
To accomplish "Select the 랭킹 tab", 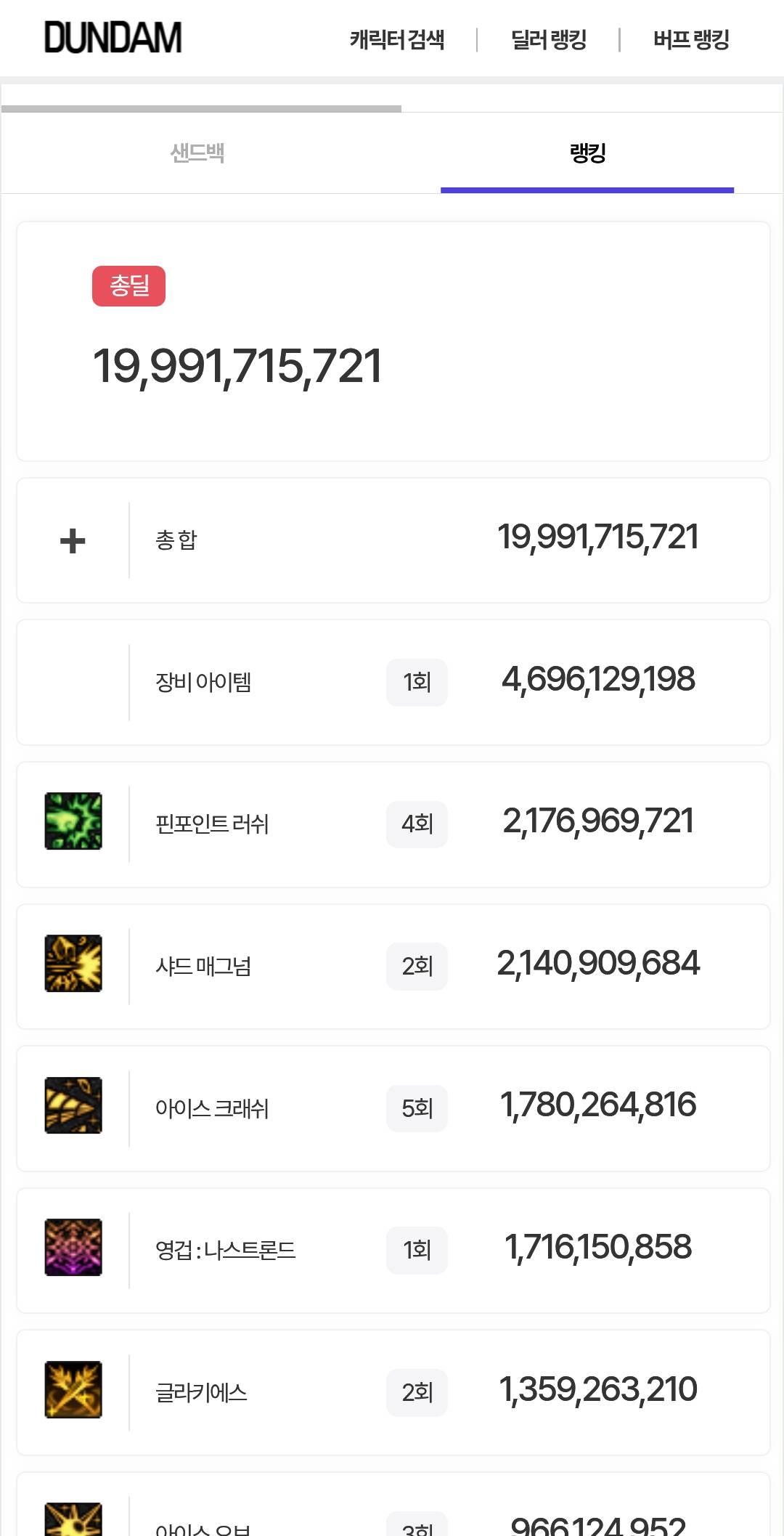I will 587,153.
